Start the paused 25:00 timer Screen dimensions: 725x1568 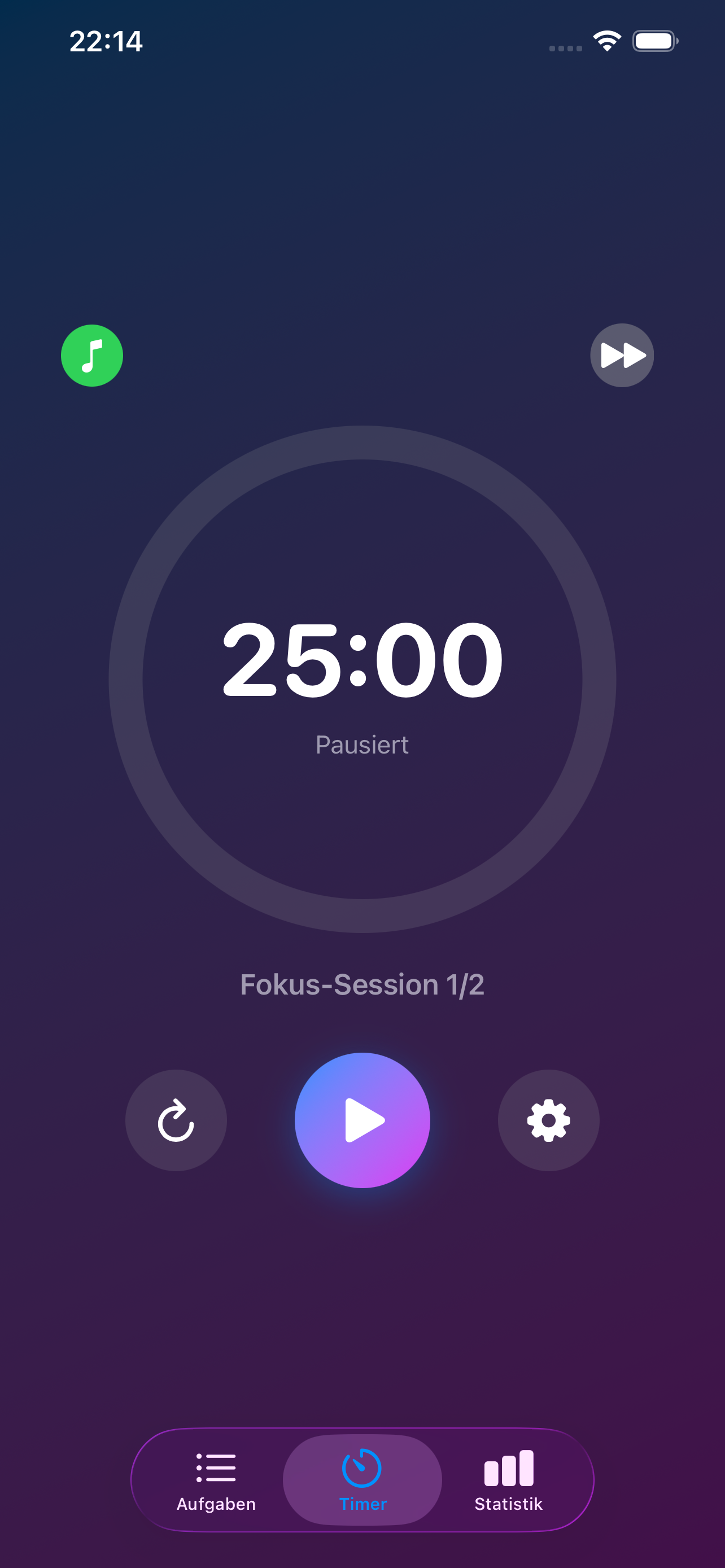362,1120
